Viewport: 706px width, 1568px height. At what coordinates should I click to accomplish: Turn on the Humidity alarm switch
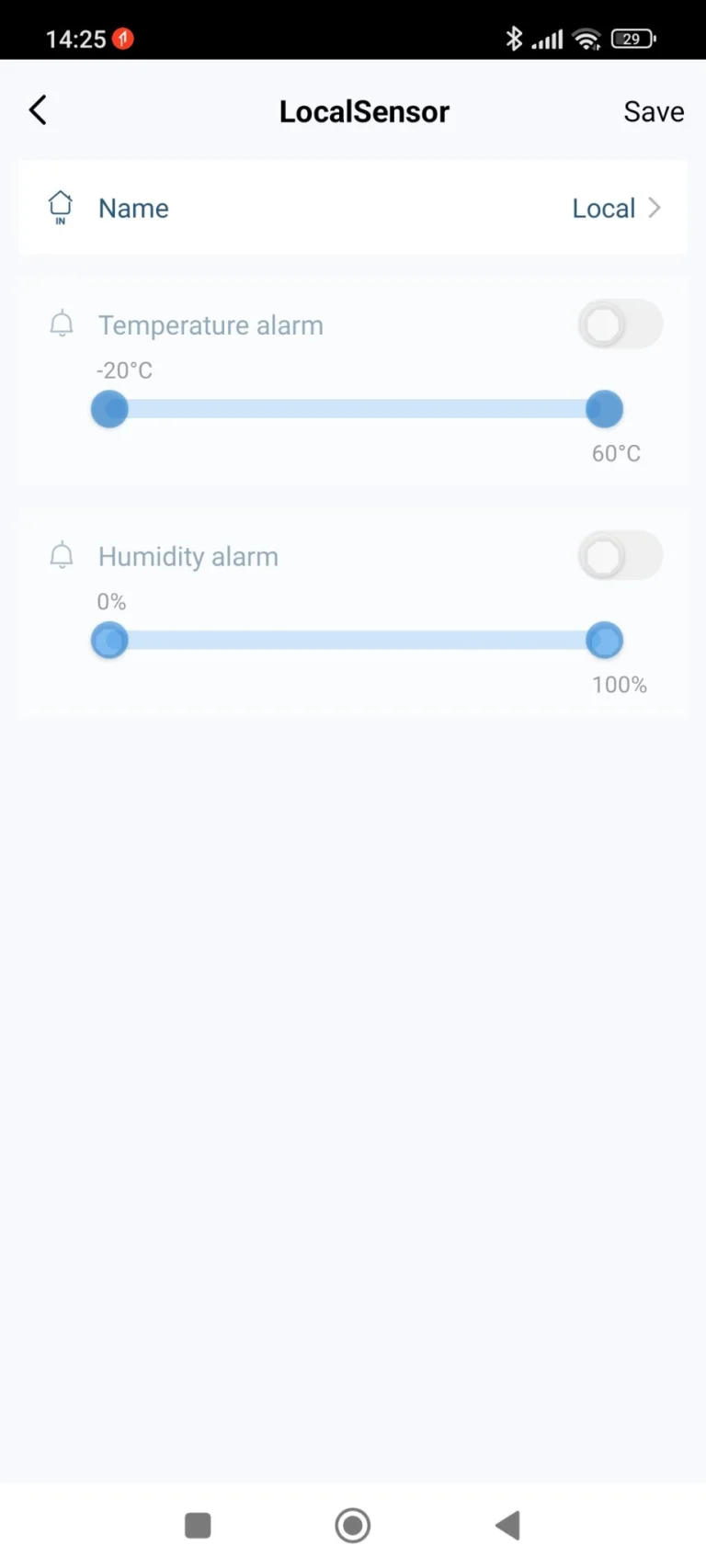point(620,556)
